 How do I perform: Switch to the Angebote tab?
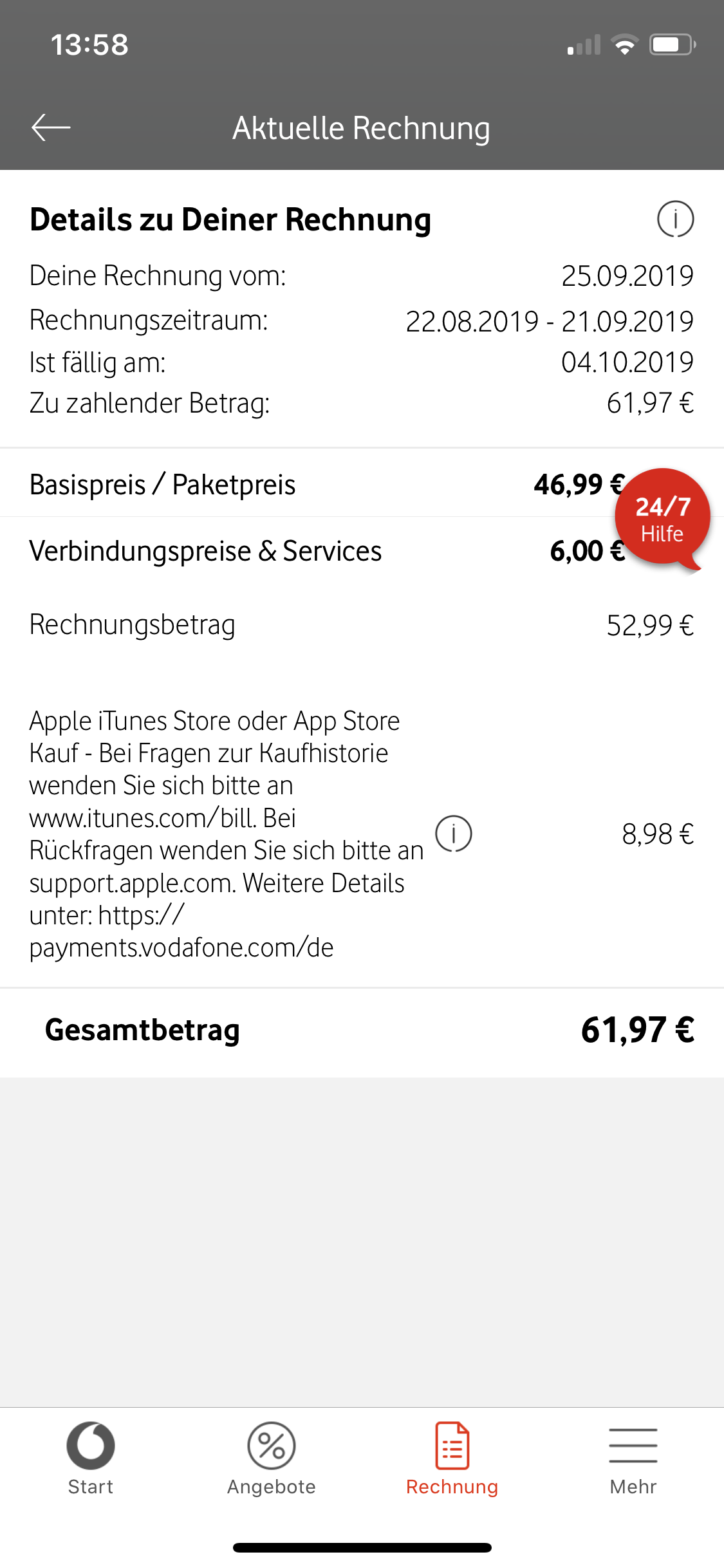point(271,1459)
